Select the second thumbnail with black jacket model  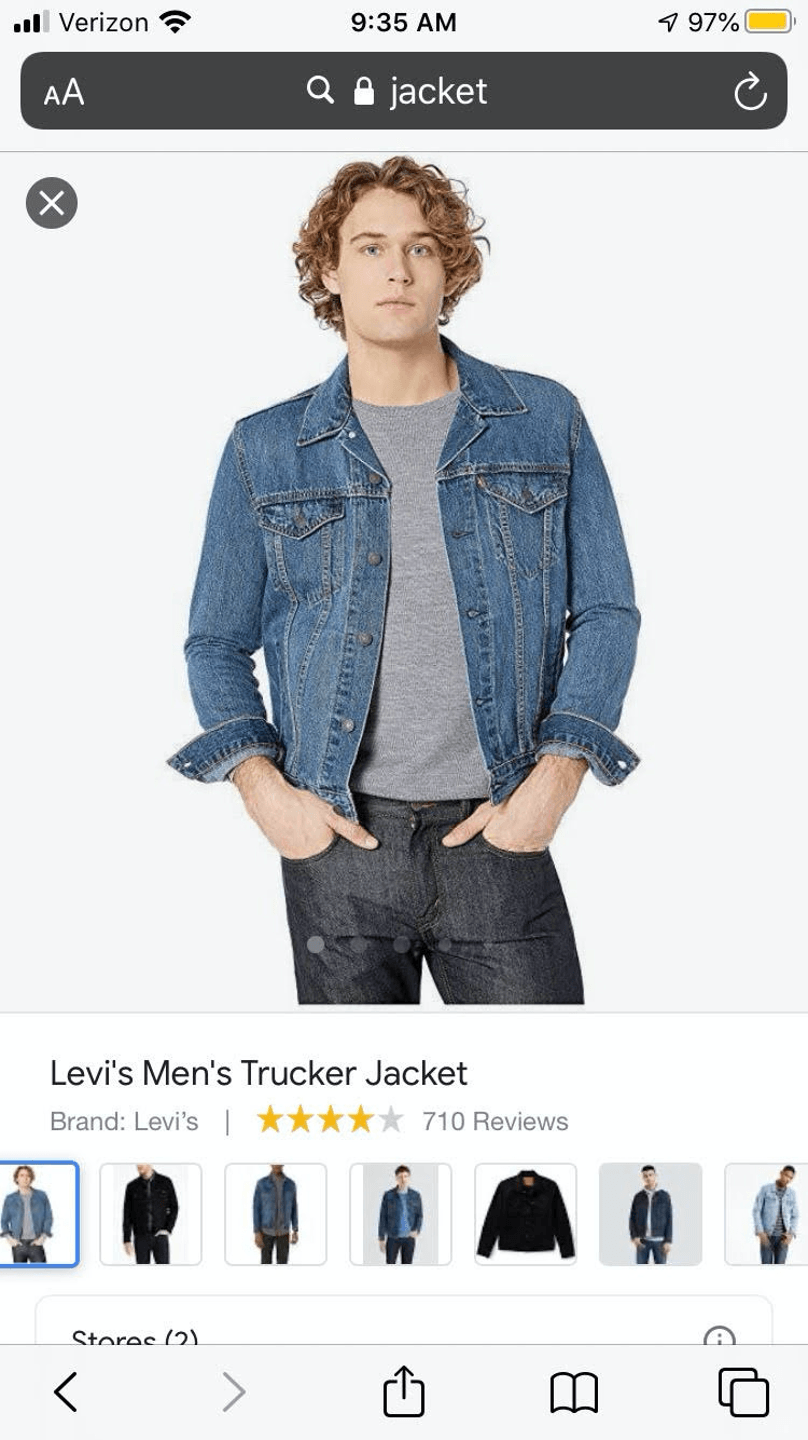pos(150,1214)
